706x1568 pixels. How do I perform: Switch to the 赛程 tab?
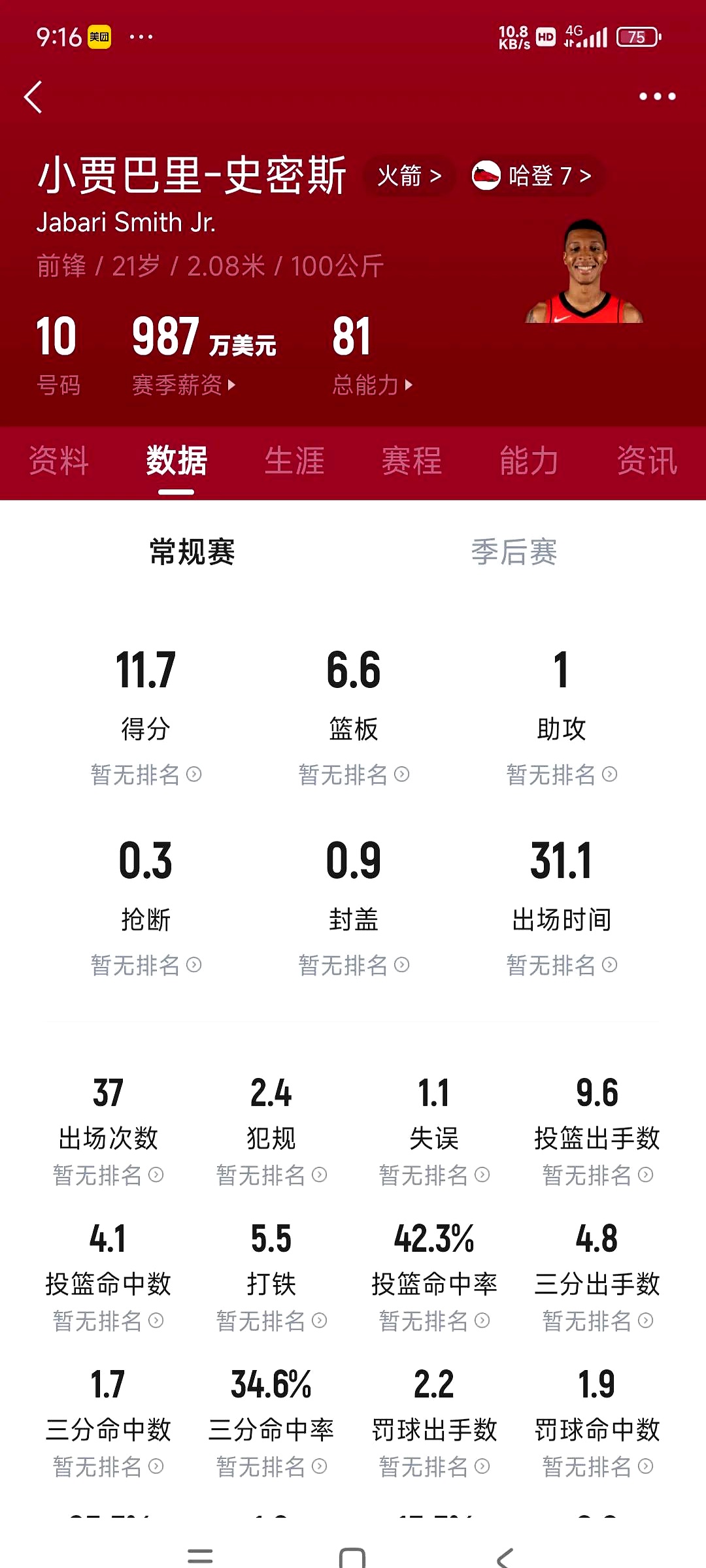(412, 461)
